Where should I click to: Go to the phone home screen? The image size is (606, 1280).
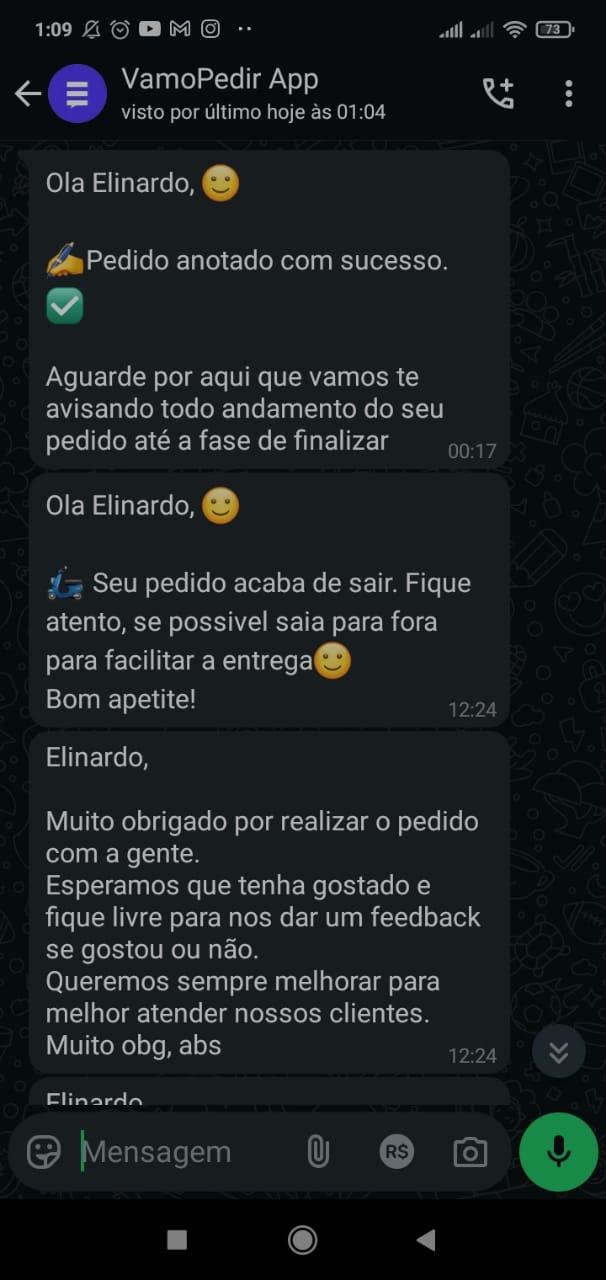(302, 1241)
